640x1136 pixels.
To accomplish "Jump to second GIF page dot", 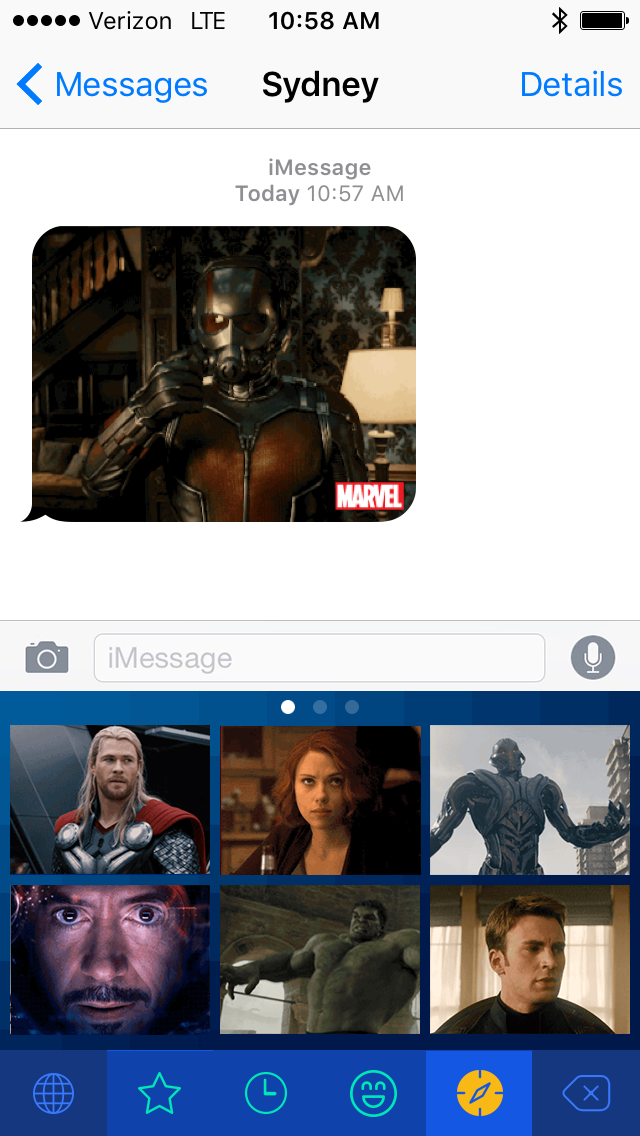I will 320,707.
